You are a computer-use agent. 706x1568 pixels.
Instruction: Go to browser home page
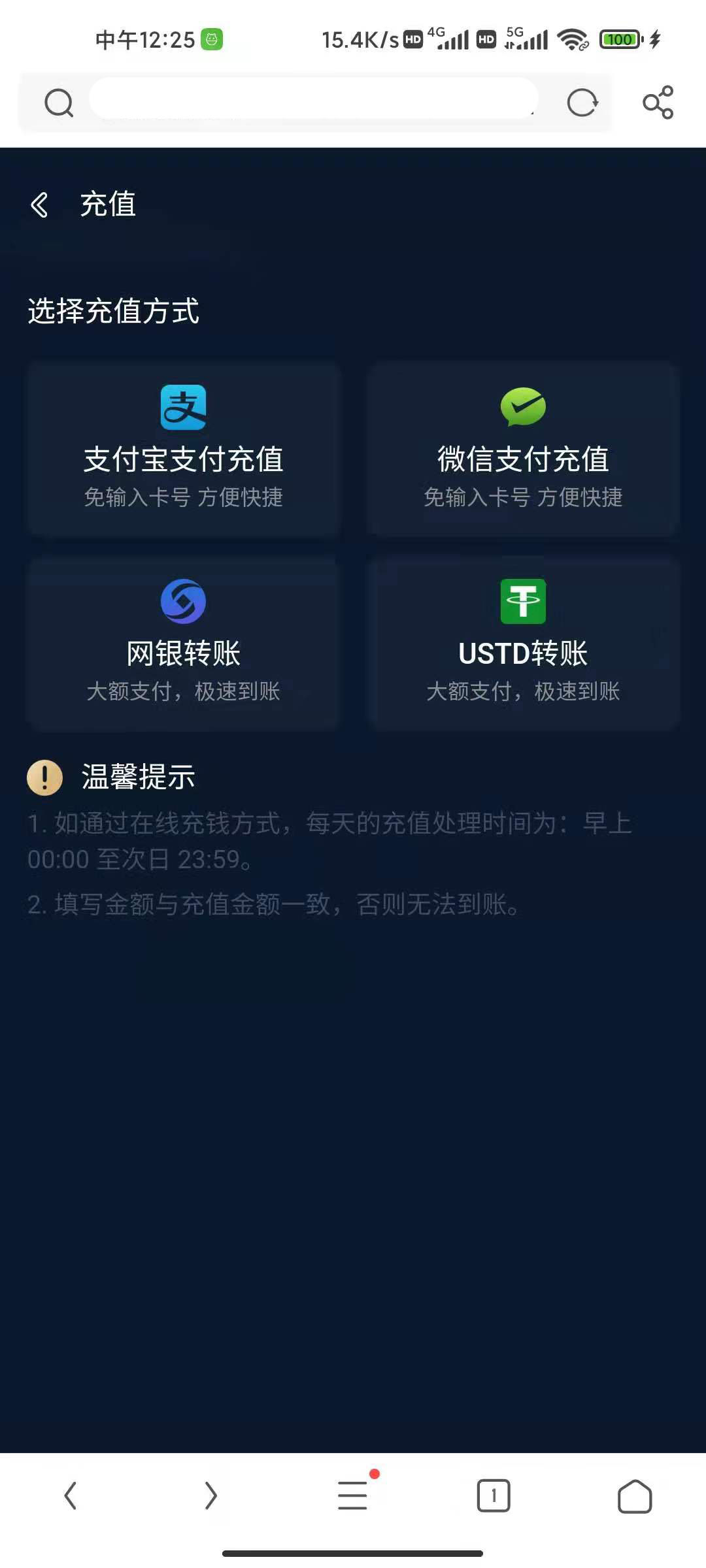[635, 1495]
